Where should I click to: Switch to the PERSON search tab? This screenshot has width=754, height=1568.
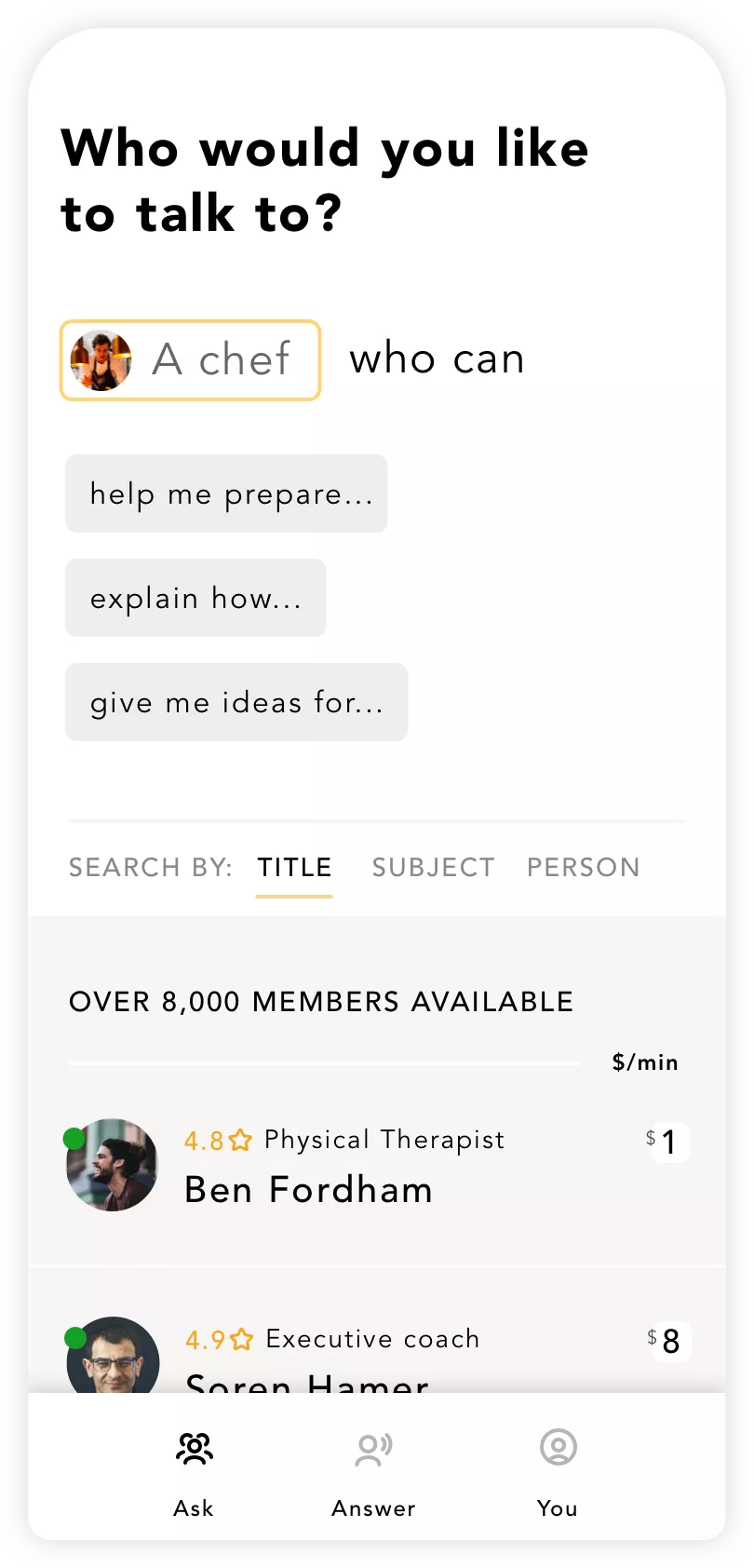click(583, 868)
